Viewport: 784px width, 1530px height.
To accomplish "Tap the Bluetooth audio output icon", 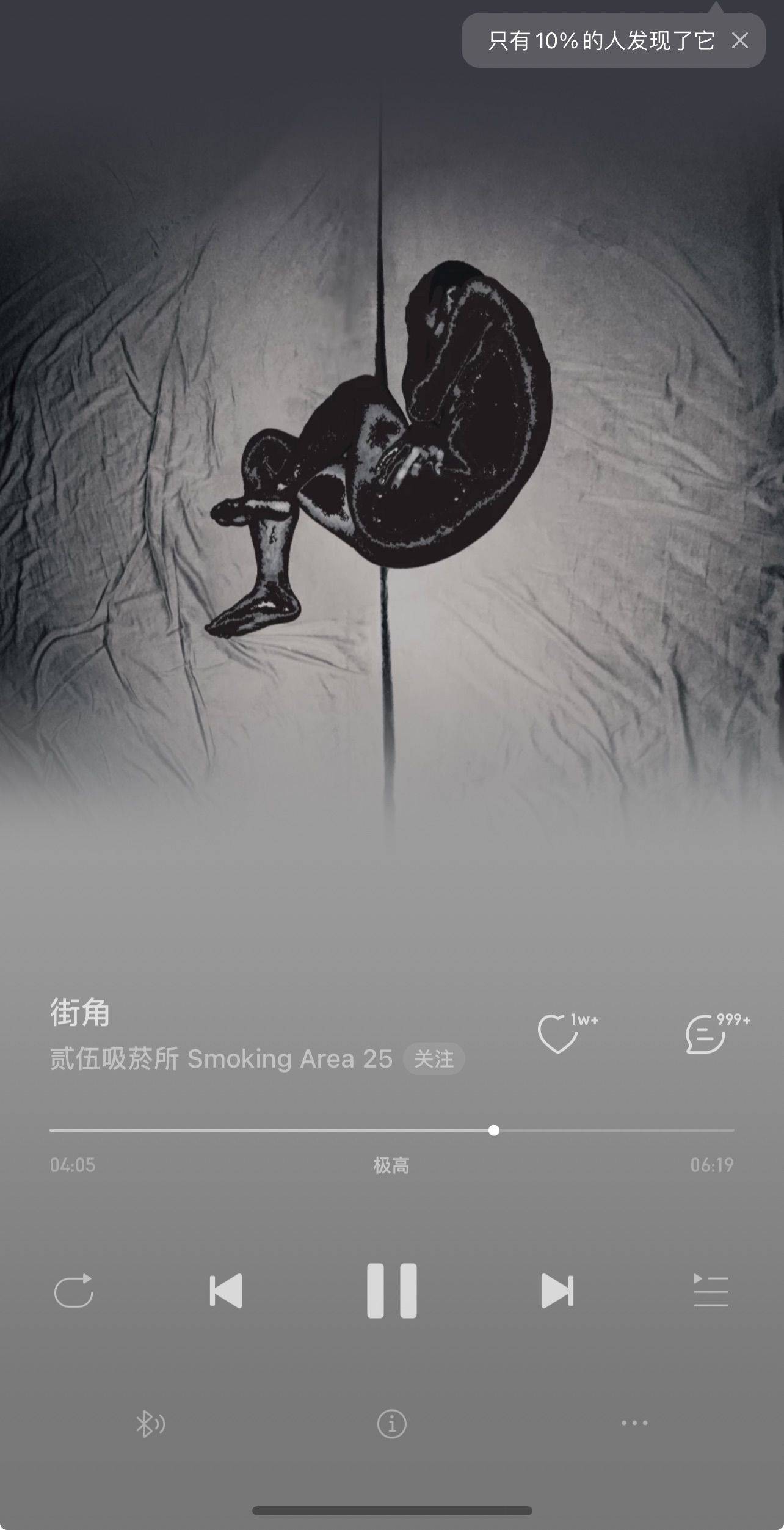I will point(151,1423).
